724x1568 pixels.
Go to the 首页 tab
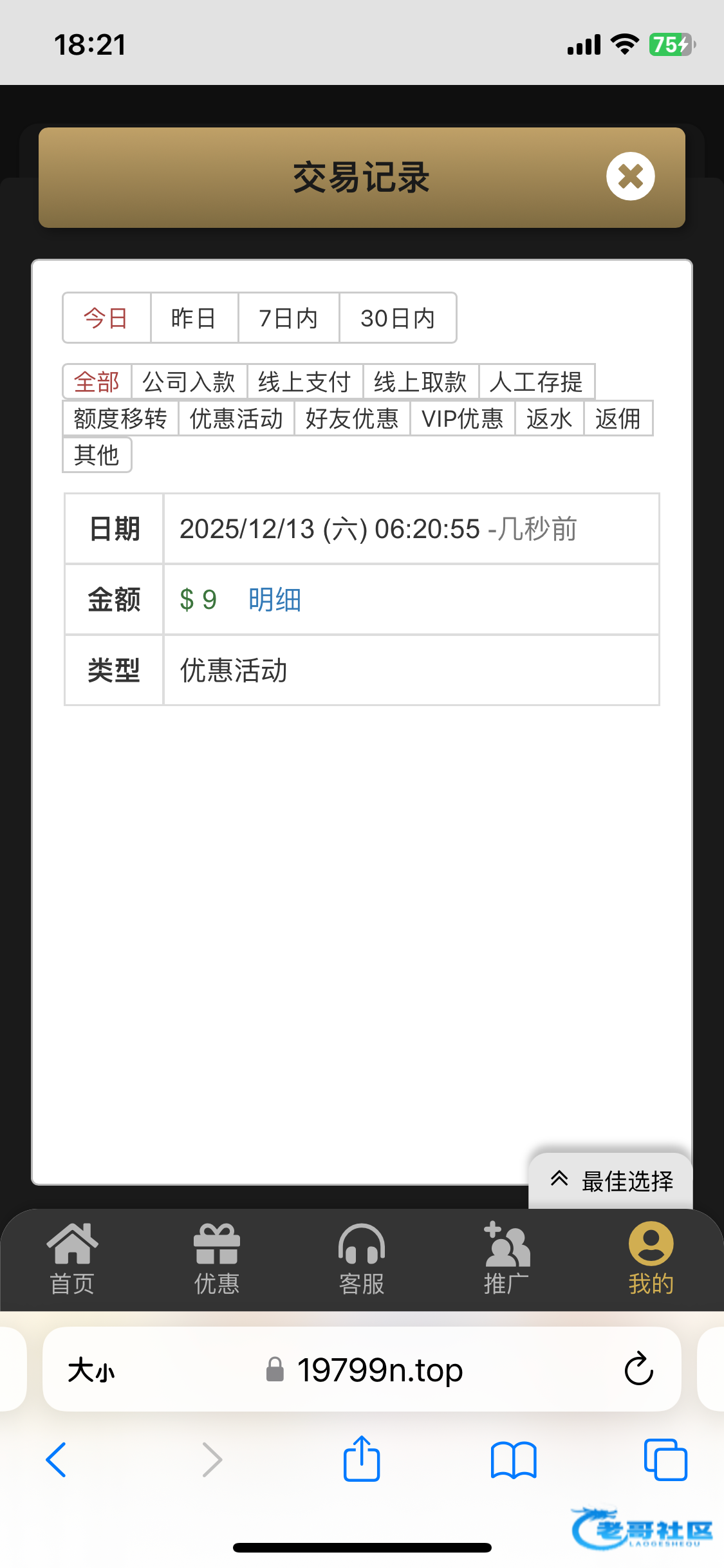72,1259
